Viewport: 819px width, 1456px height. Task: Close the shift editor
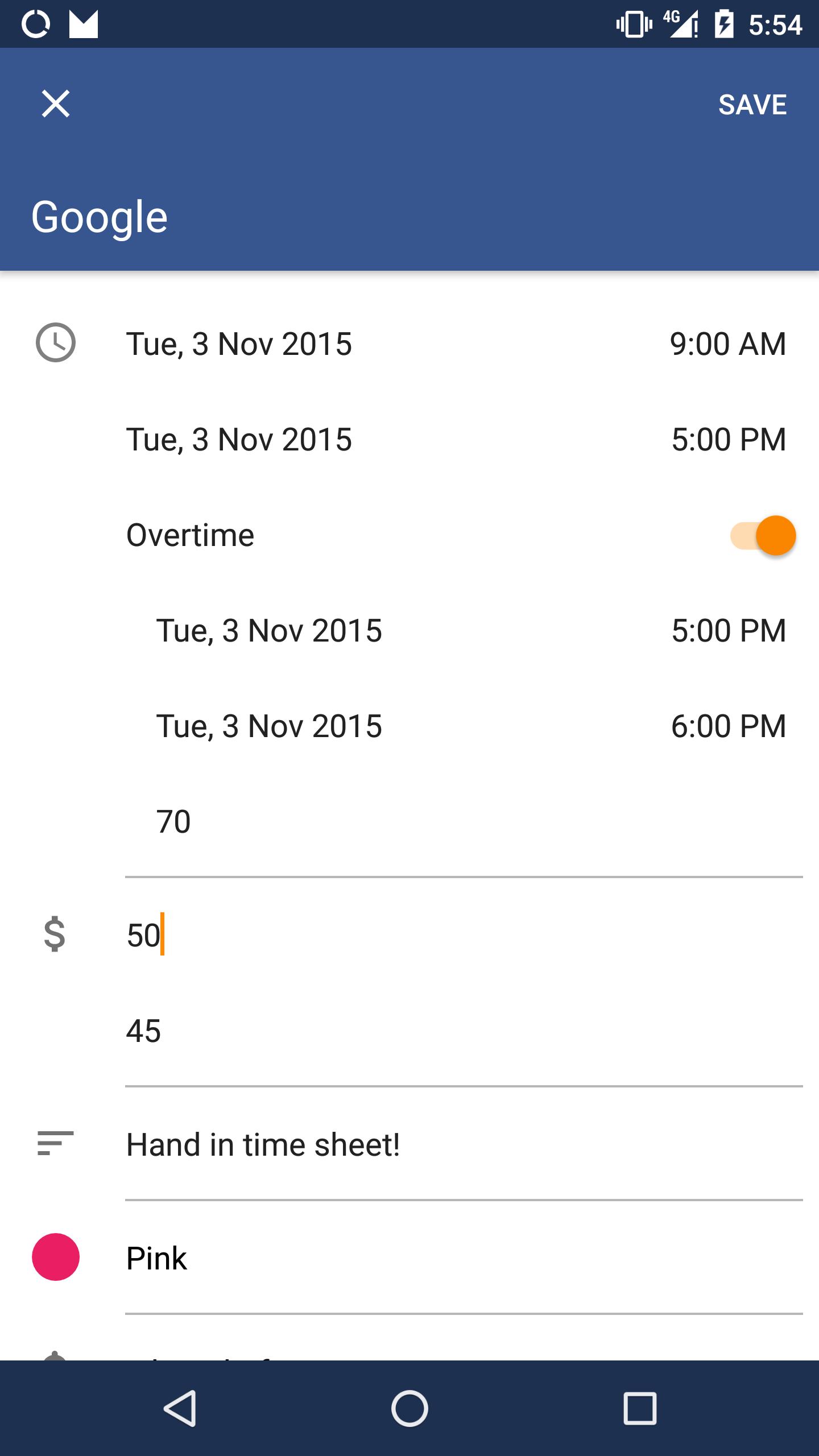(x=56, y=104)
